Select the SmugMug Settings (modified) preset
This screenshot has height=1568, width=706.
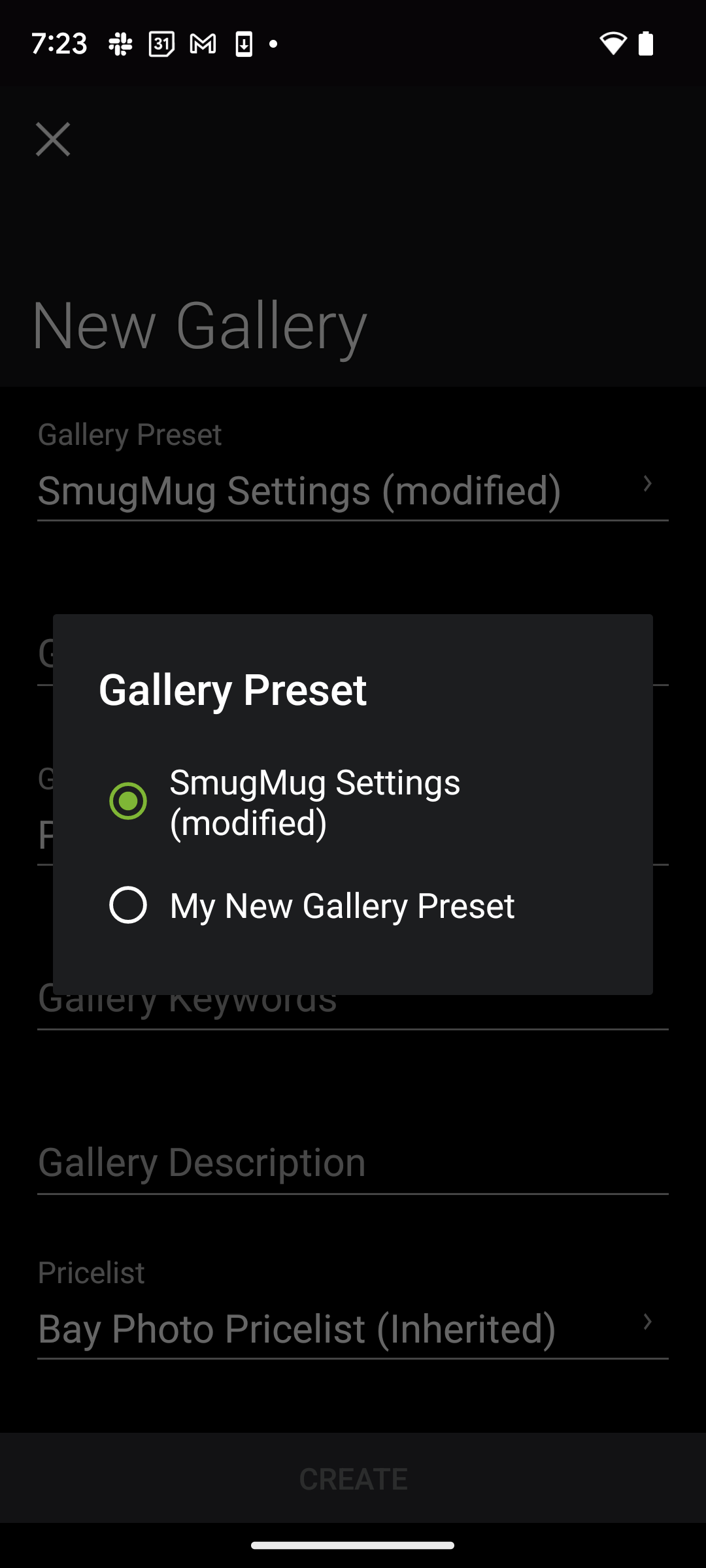[352, 802]
